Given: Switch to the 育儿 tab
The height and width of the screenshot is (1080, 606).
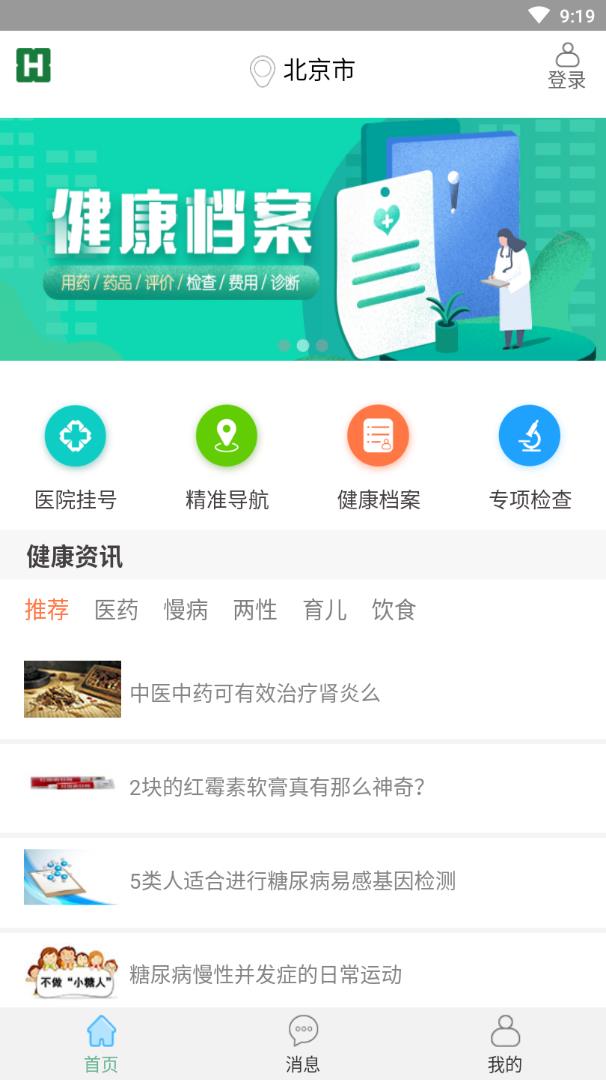Looking at the screenshot, I should tap(325, 610).
